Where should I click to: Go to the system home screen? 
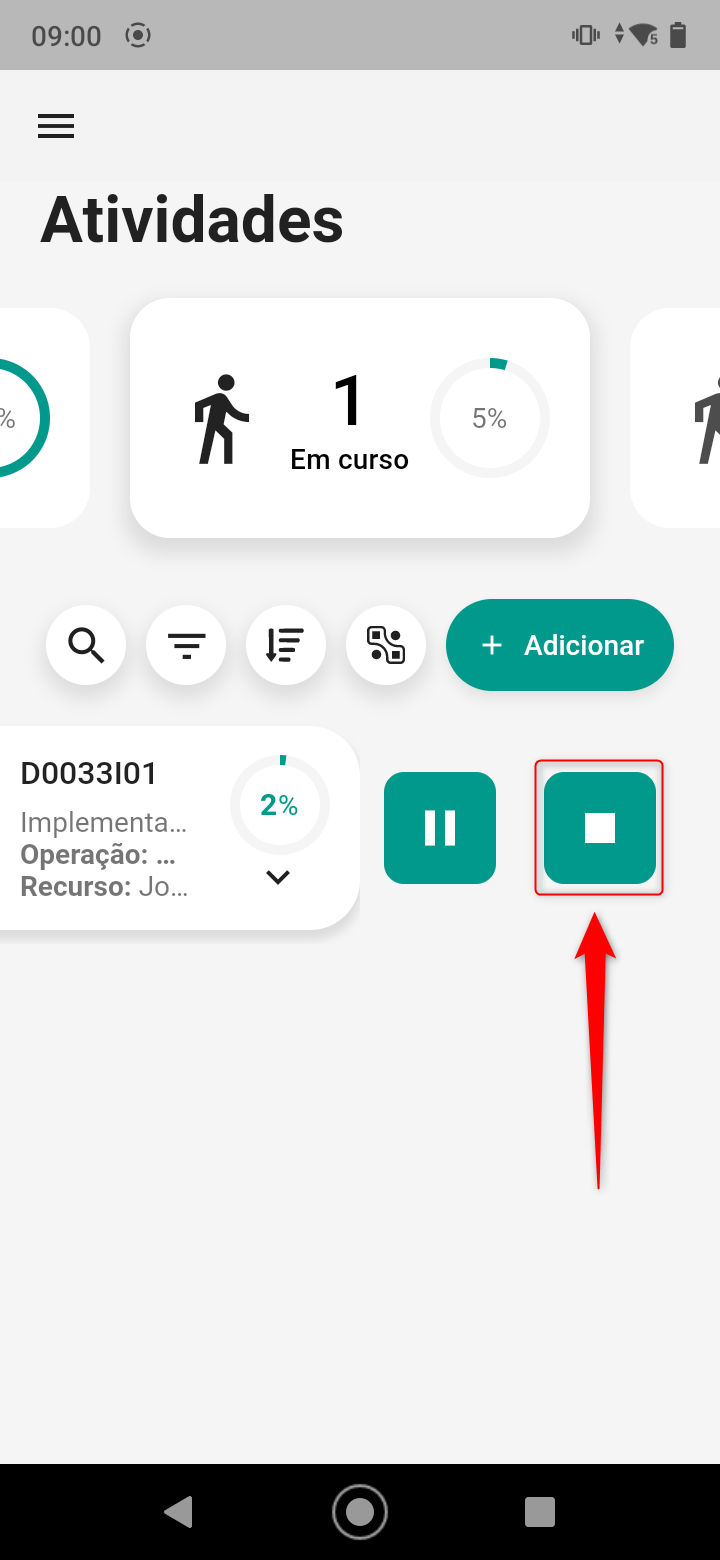pyautogui.click(x=360, y=1511)
